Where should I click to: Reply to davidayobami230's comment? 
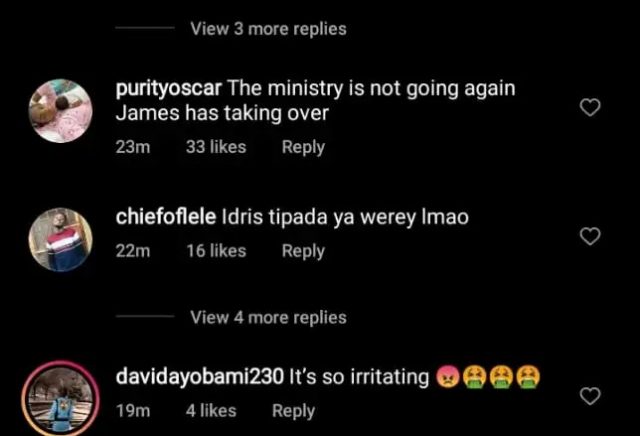(293, 411)
